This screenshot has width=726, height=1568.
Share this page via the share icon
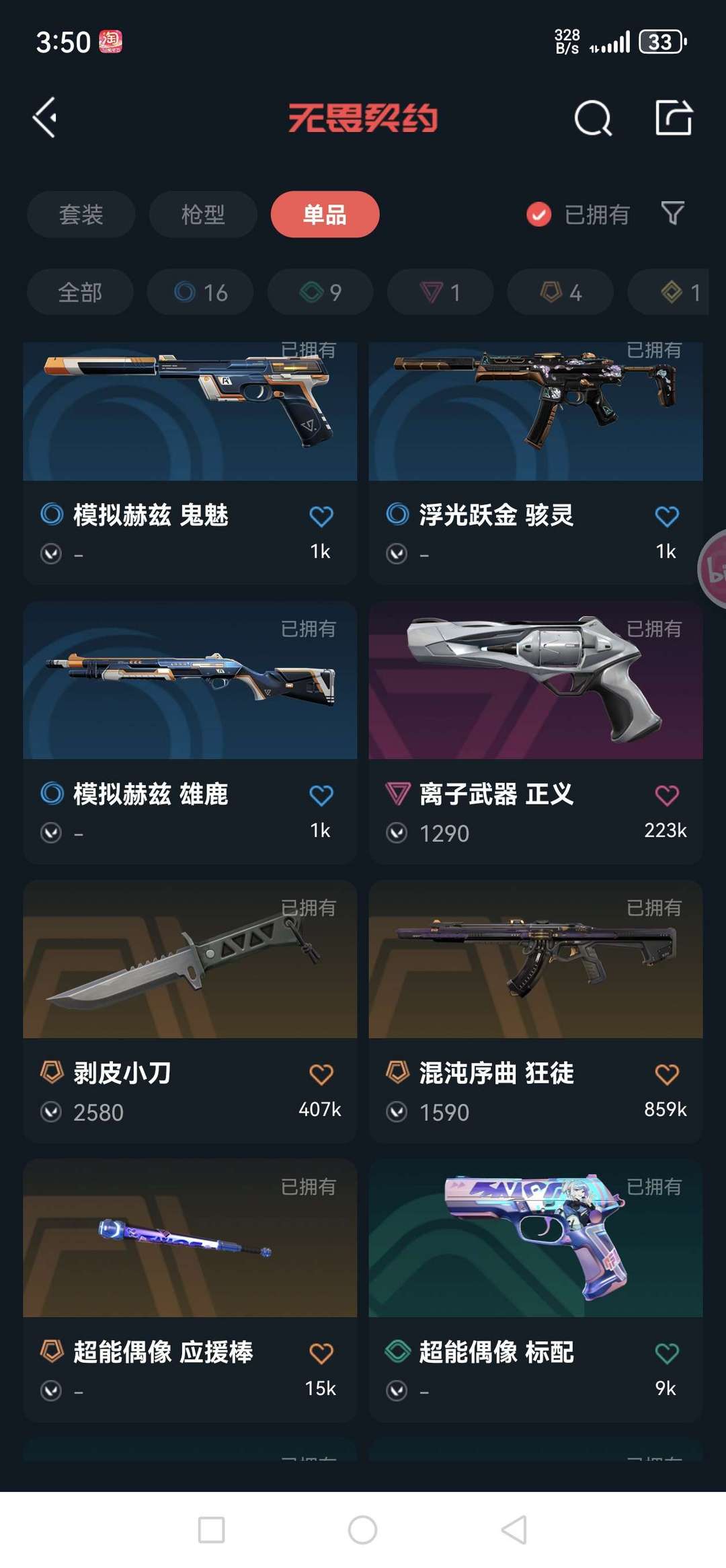[x=674, y=118]
